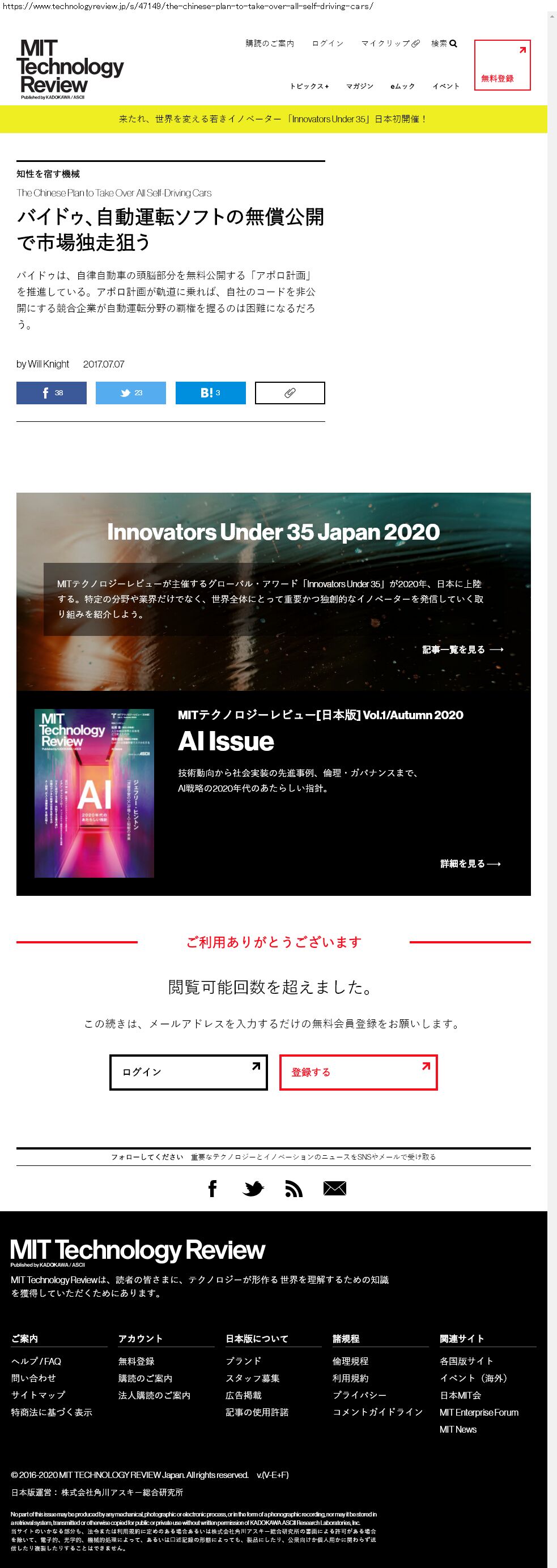
Task: Switch to トピックス+ menu
Action: click(309, 86)
